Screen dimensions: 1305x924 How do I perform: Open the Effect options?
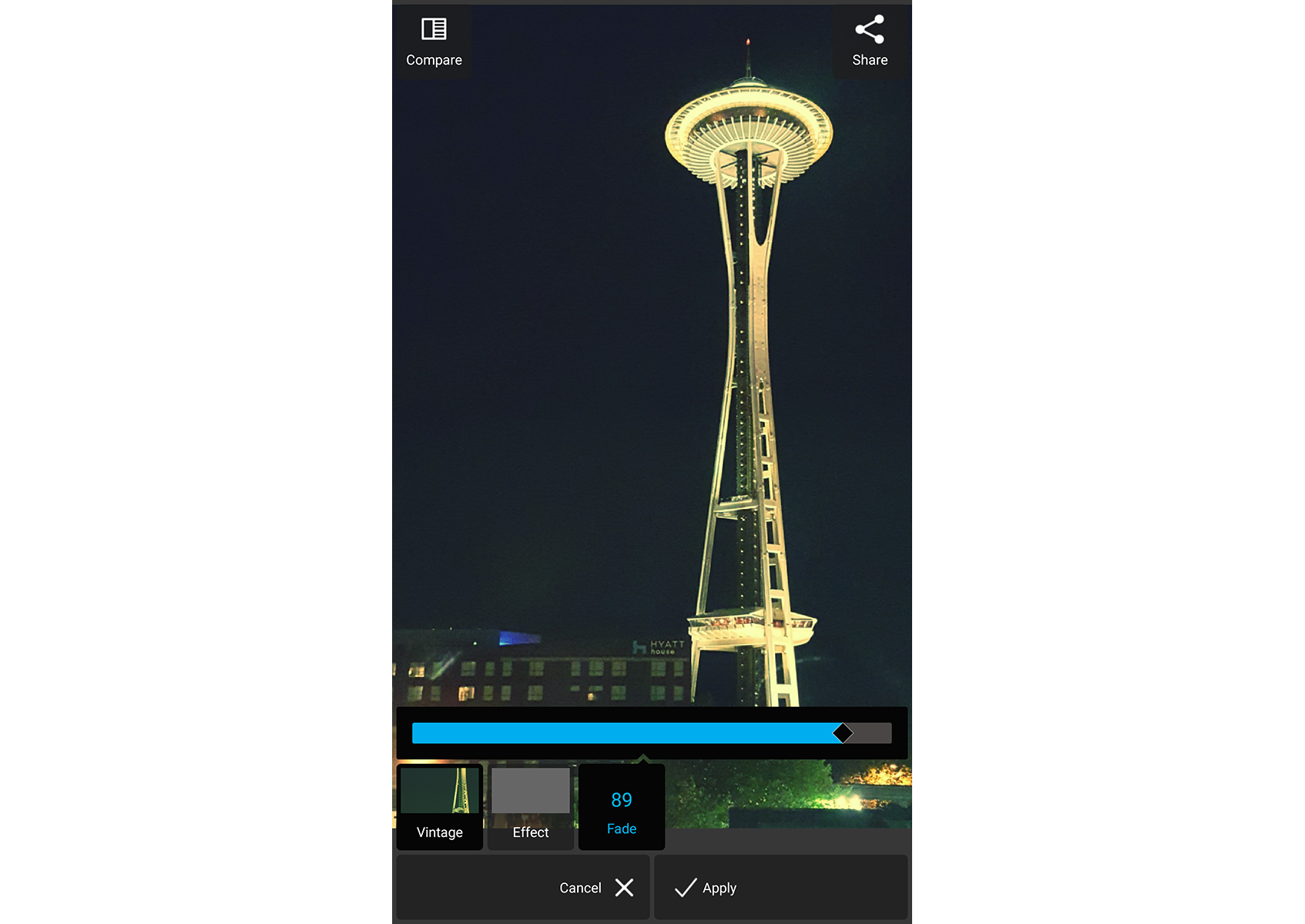(531, 806)
